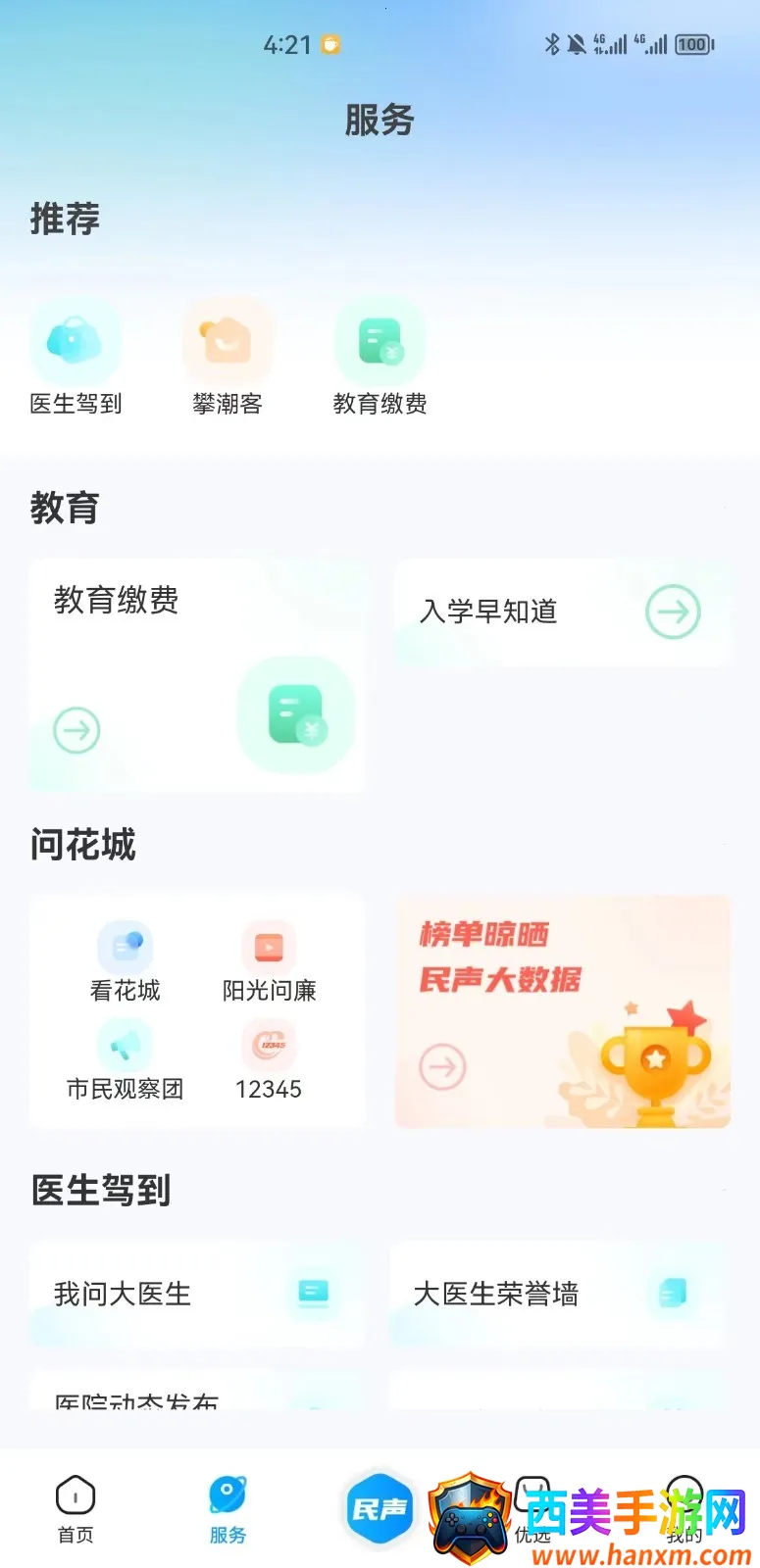Open the 12345 hotline service
Viewport: 760px width, 1568px height.
tap(269, 1060)
